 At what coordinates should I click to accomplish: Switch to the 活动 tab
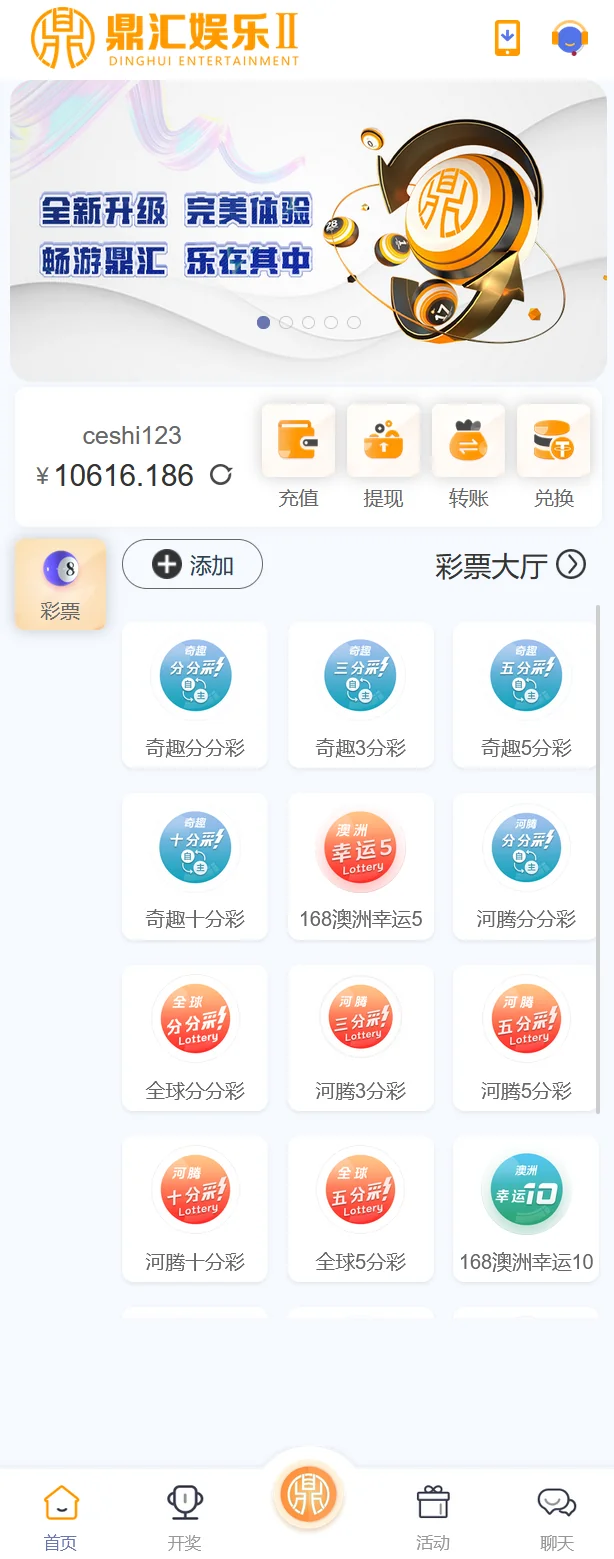tap(433, 1517)
